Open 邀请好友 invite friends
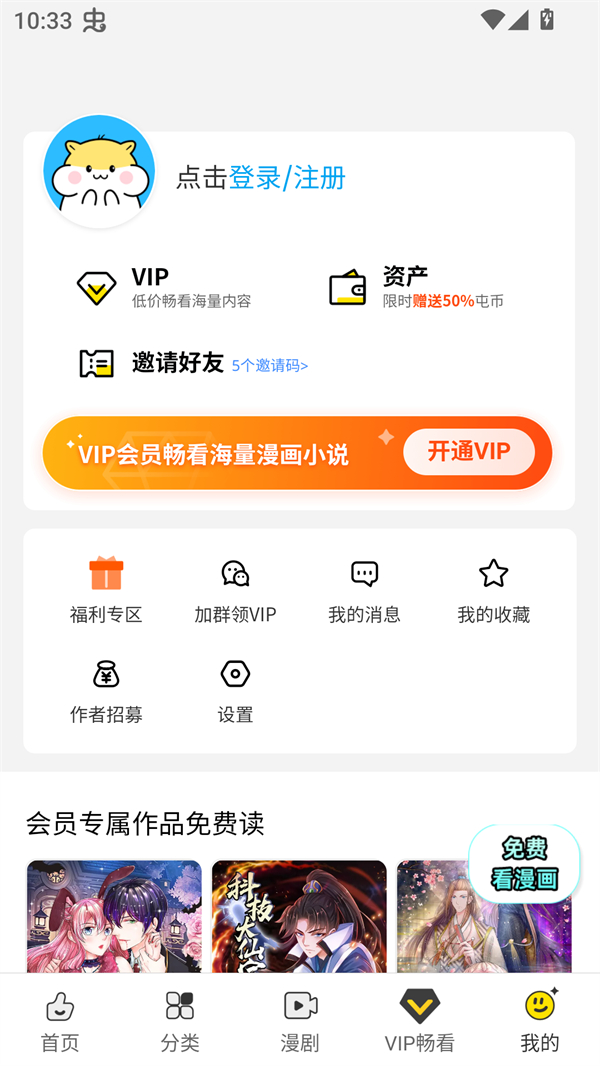 click(177, 363)
